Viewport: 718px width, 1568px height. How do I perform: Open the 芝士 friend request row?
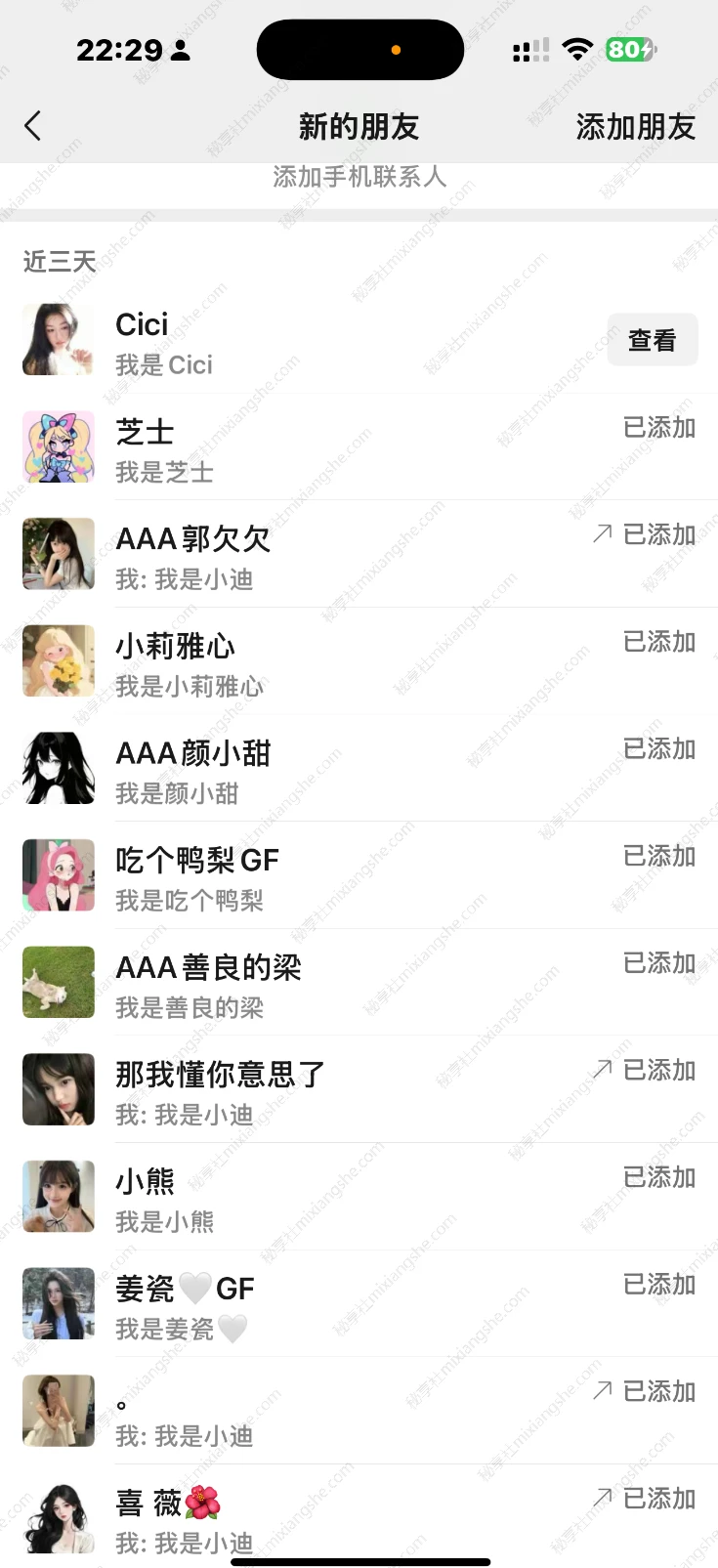[x=359, y=447]
